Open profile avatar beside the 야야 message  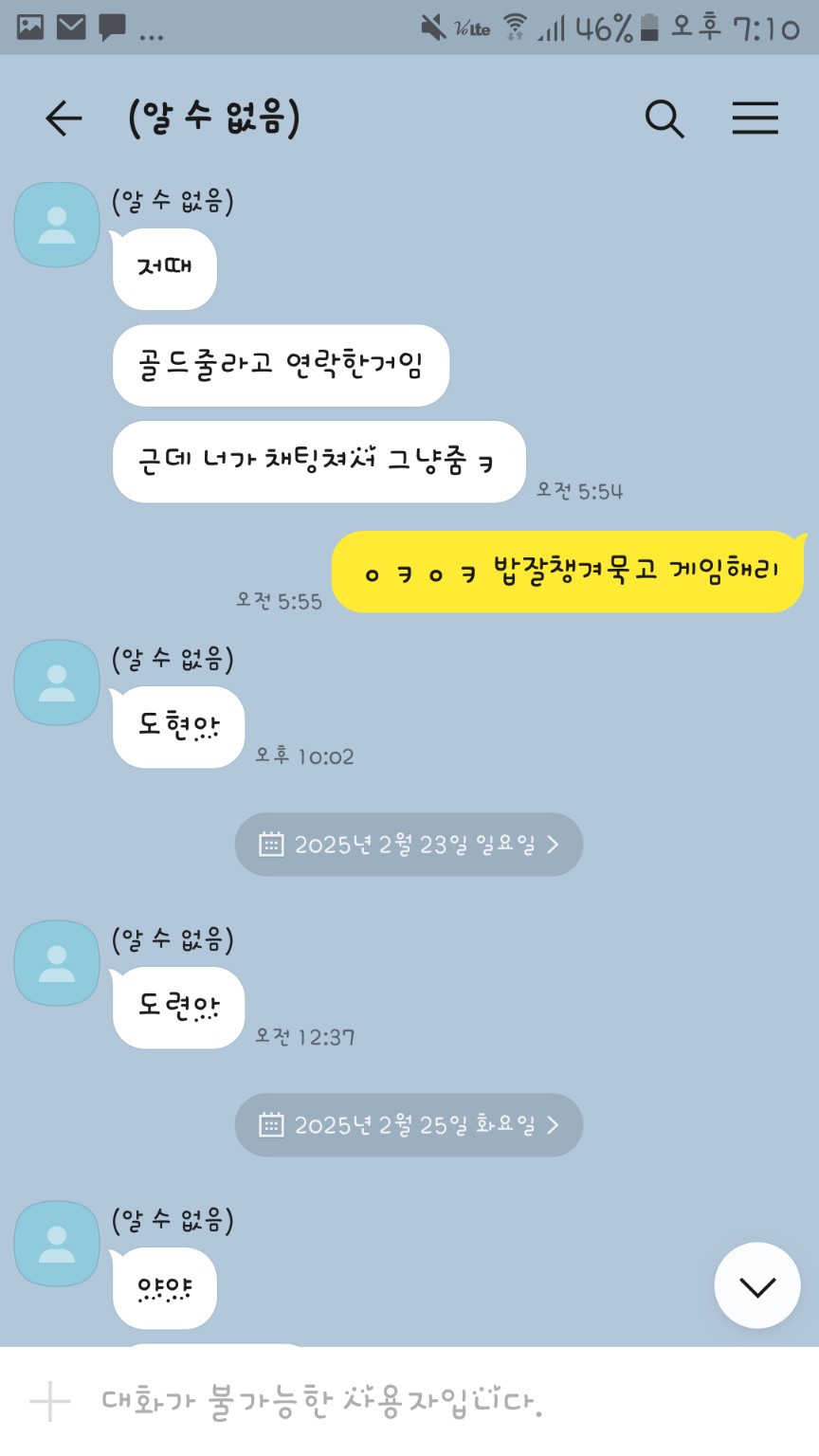57,1244
